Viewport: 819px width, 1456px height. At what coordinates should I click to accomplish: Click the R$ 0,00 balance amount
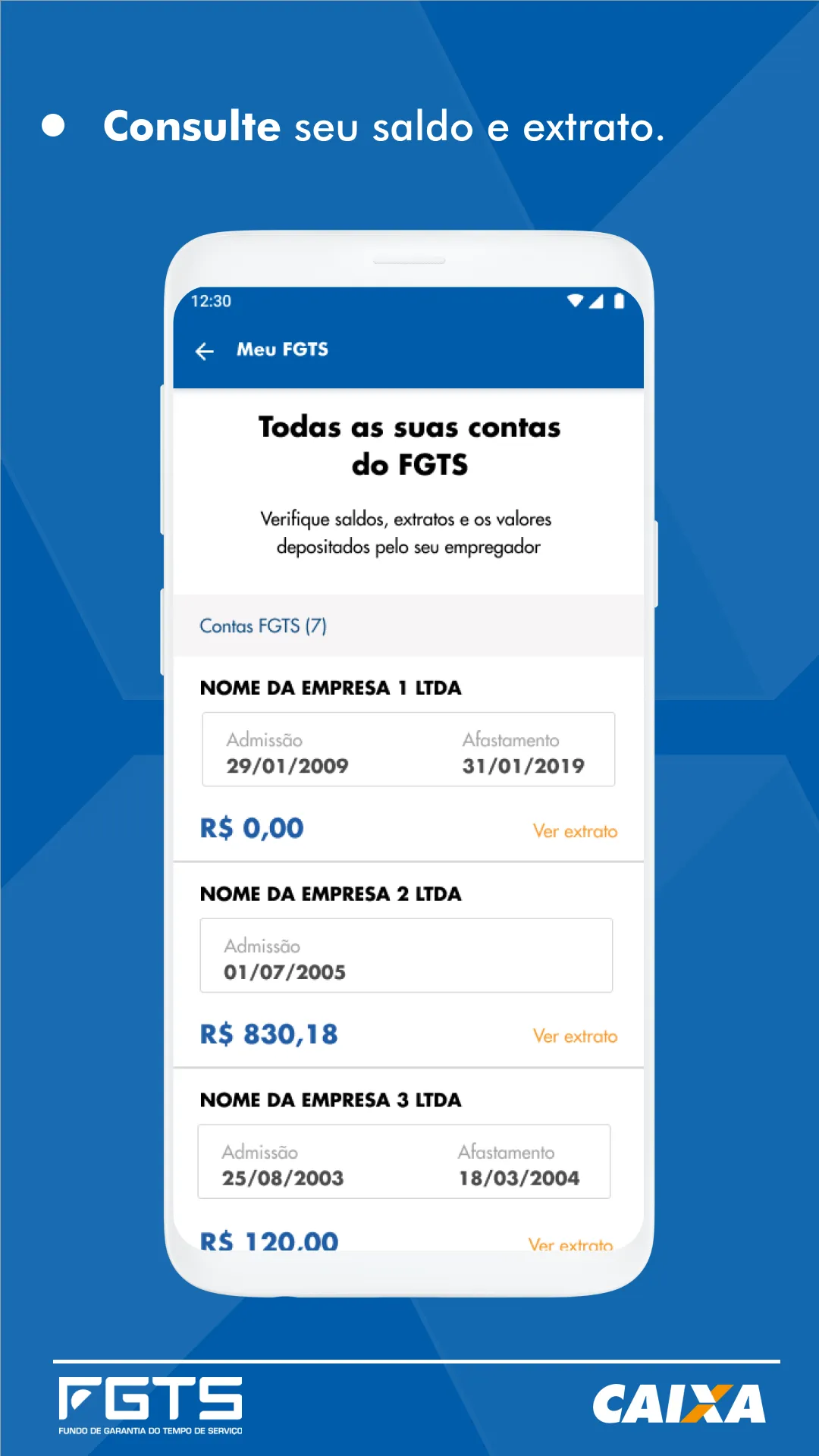tap(250, 827)
